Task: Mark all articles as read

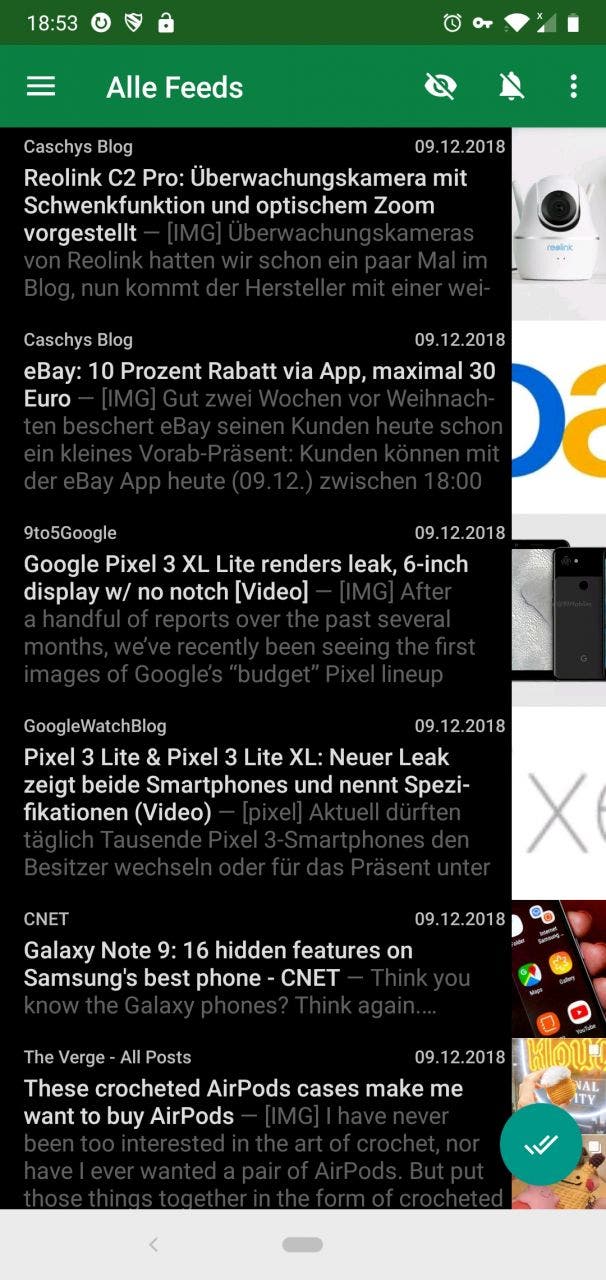Action: coord(541,1144)
